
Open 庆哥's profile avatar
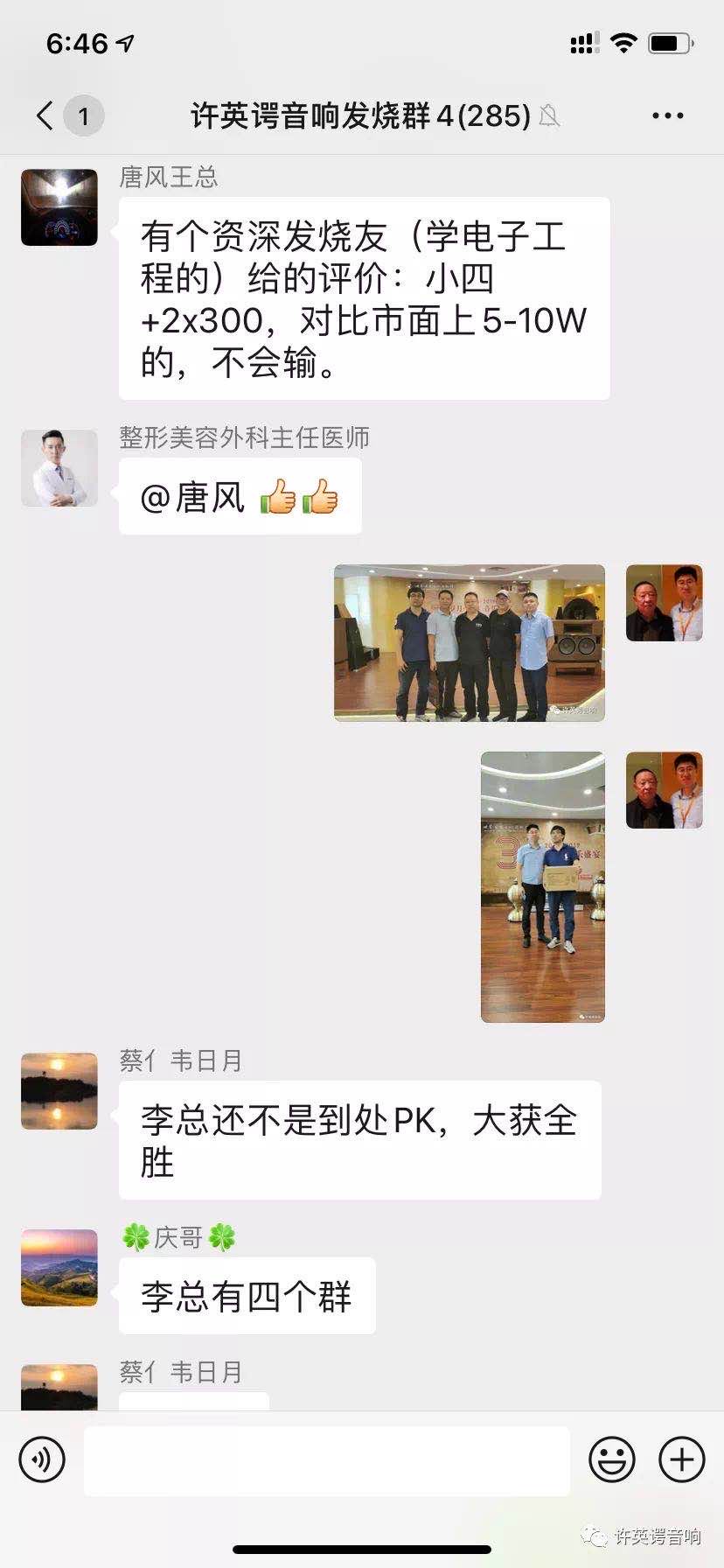pyautogui.click(x=59, y=1268)
